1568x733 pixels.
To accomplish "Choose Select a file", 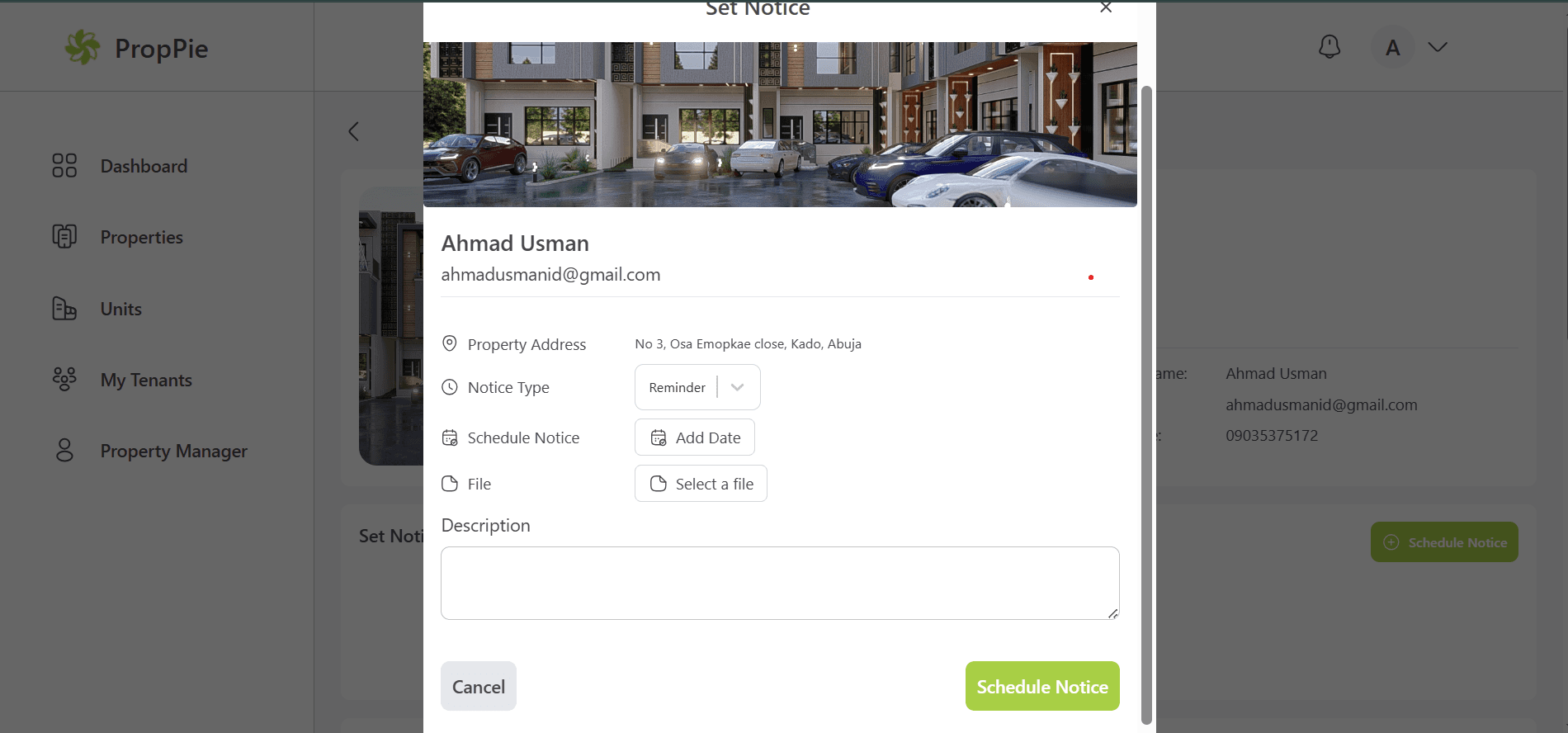I will tap(701, 484).
